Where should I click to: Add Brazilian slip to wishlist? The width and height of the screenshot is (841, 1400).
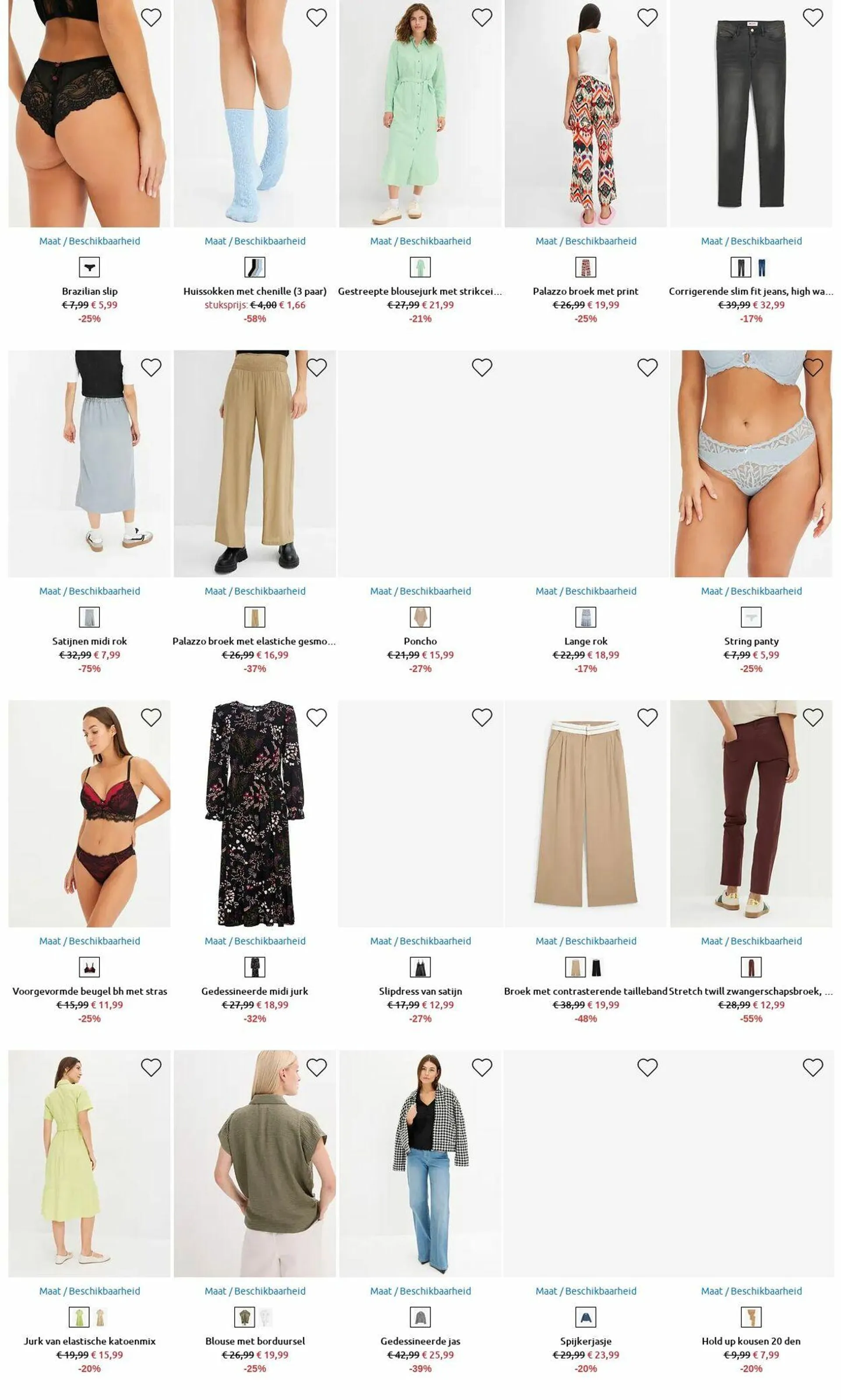click(151, 18)
